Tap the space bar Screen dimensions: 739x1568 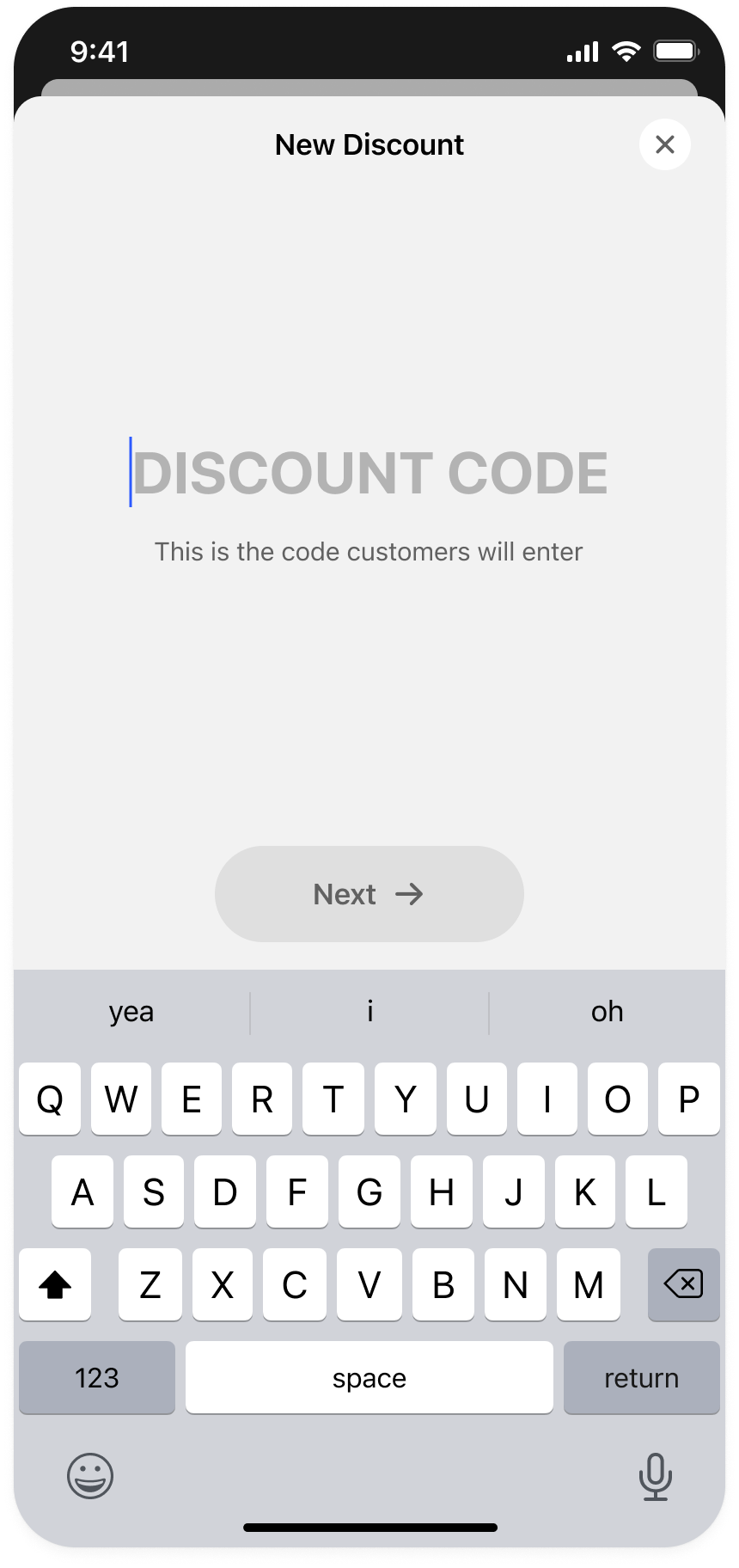(369, 1378)
